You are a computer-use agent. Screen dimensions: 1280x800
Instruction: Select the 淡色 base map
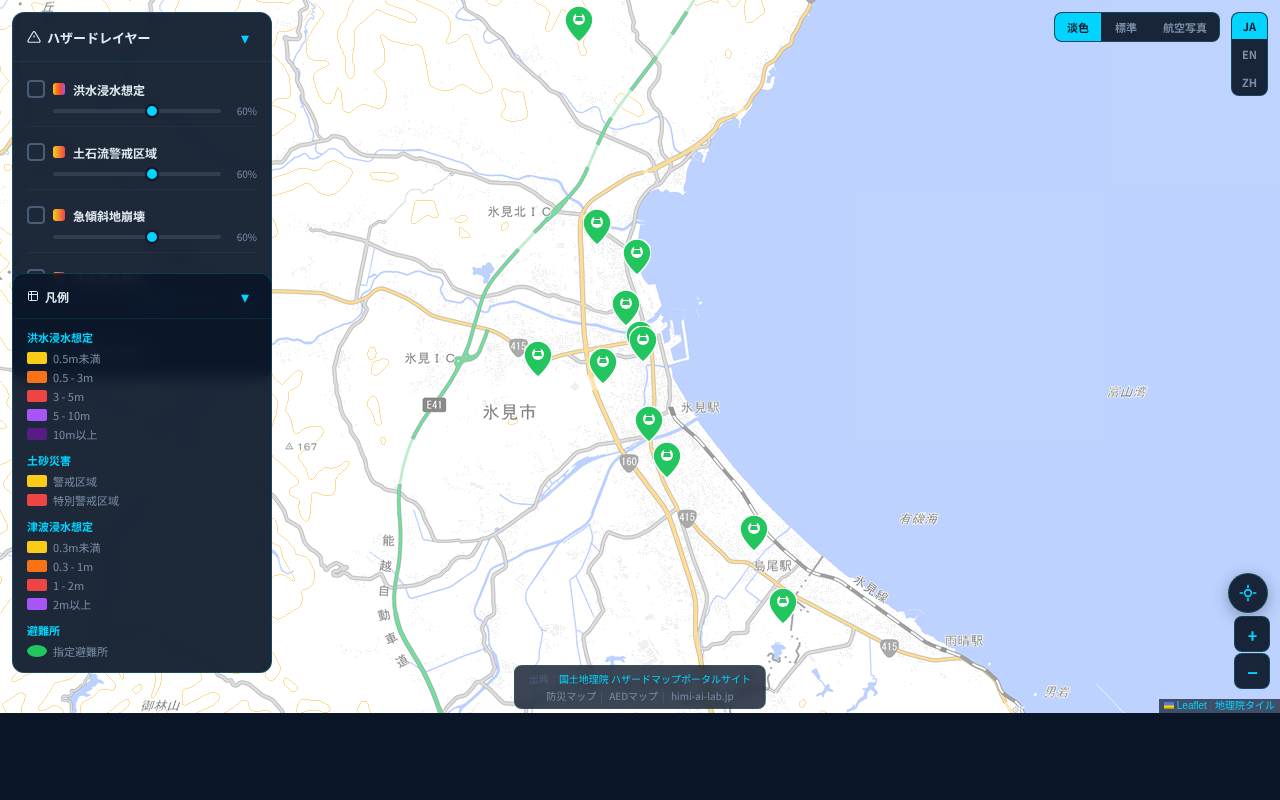(1078, 28)
